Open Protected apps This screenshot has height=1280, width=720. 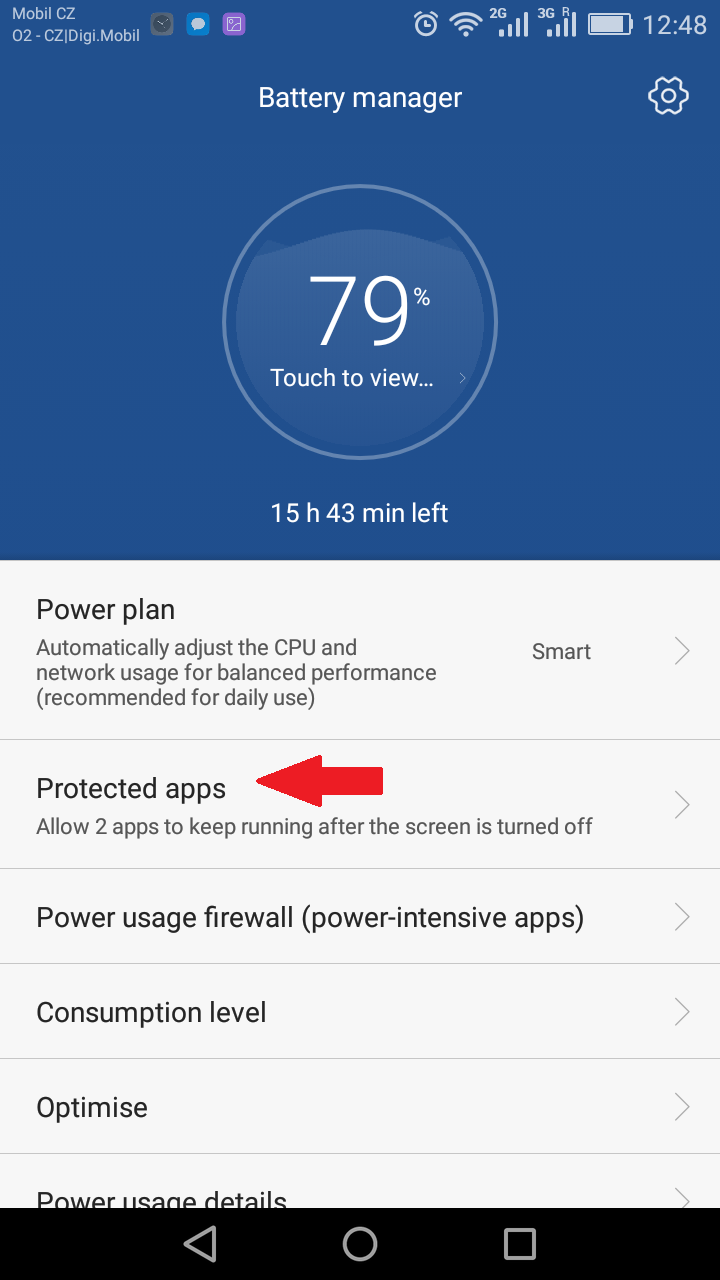pos(360,805)
